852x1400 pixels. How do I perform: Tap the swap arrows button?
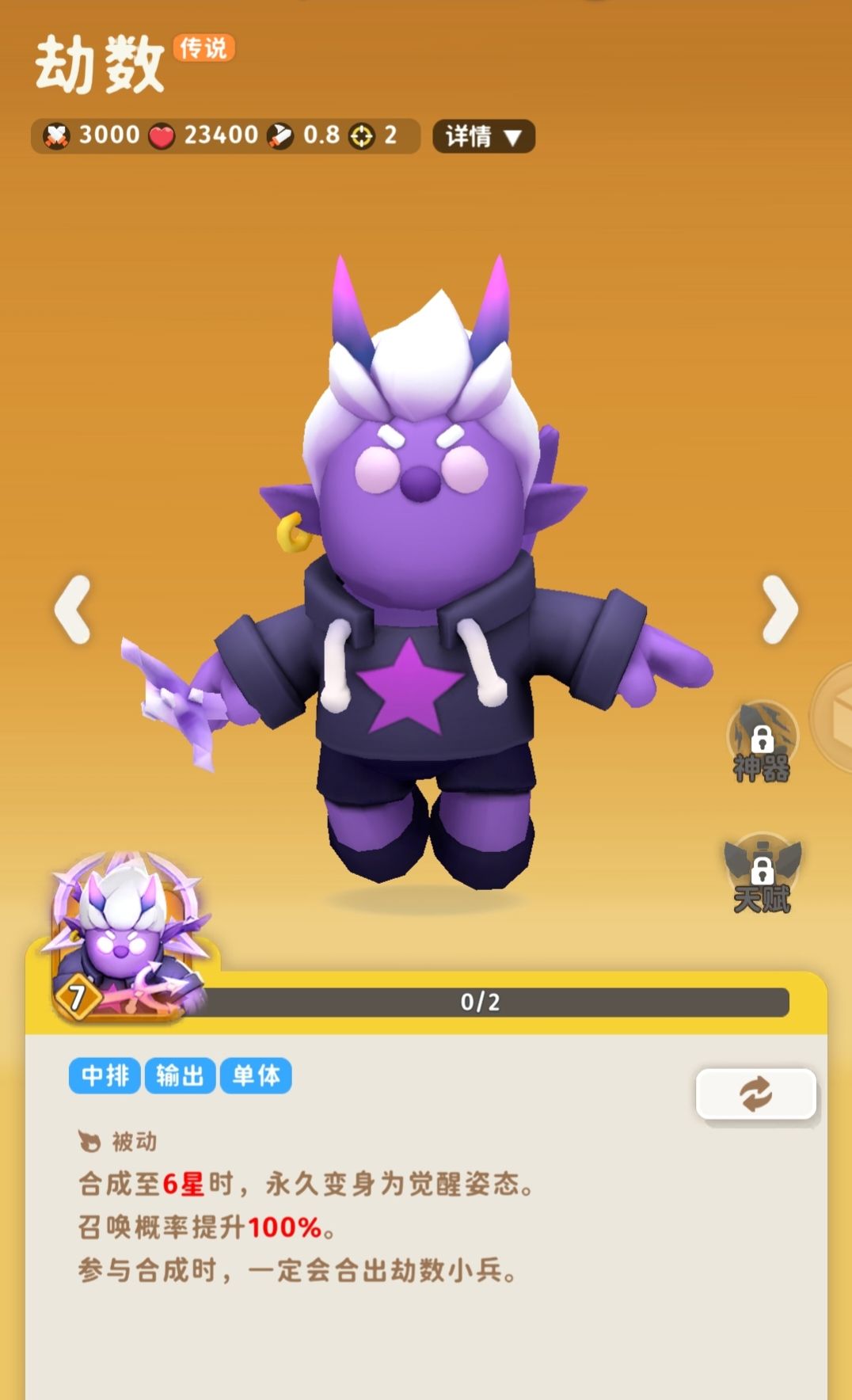(755, 1094)
